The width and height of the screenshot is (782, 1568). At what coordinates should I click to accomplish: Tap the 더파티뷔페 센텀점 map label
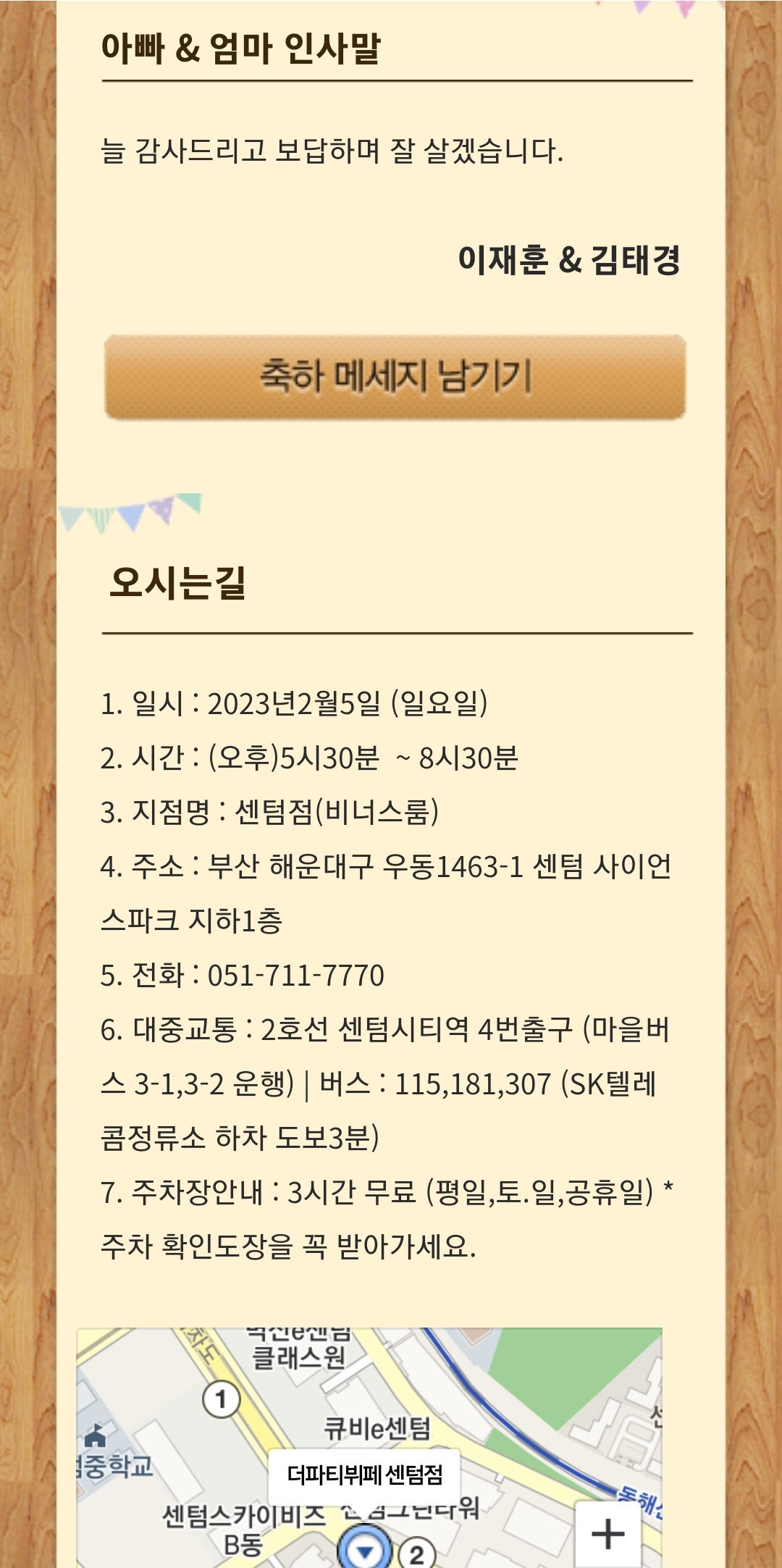coord(364,1475)
